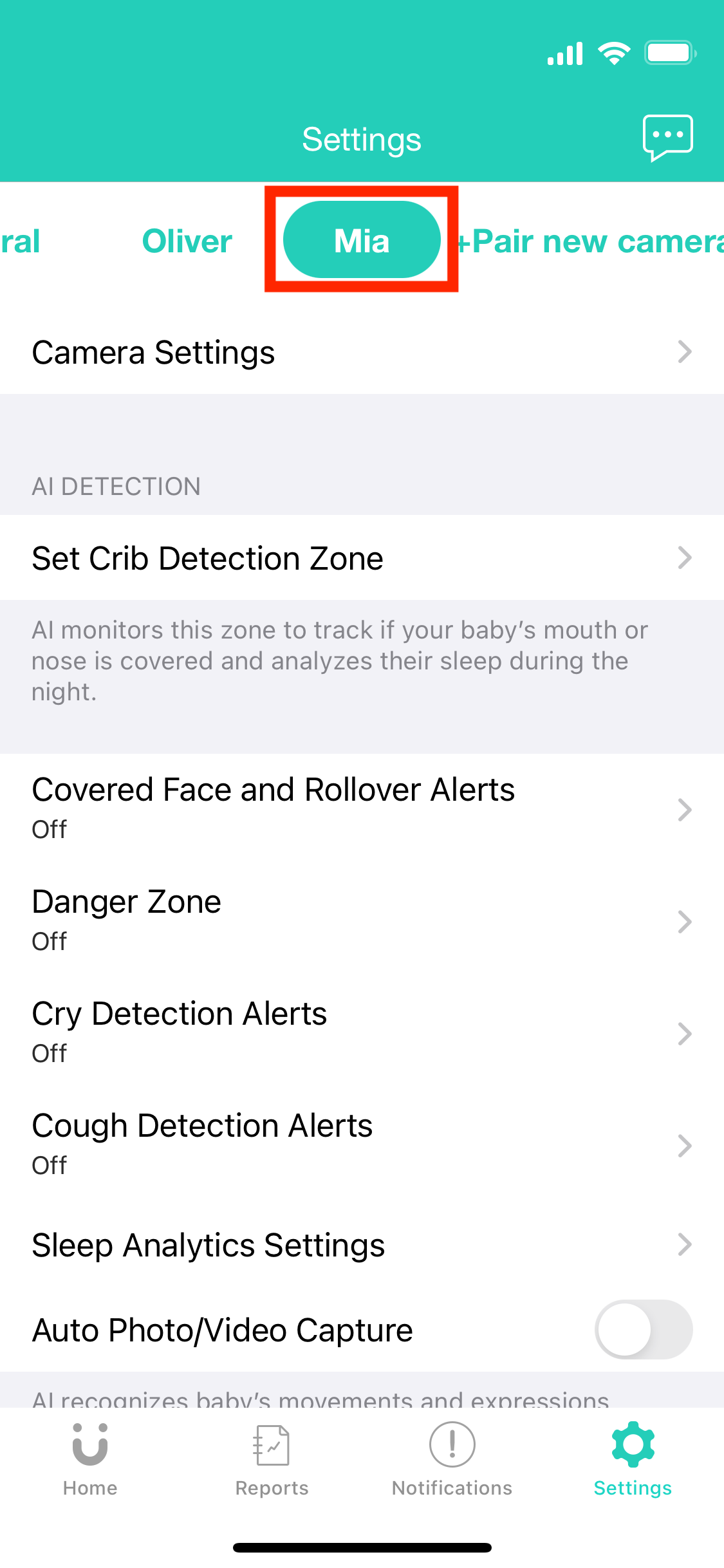
Task: Open Danger Zone settings
Action: (x=685, y=922)
